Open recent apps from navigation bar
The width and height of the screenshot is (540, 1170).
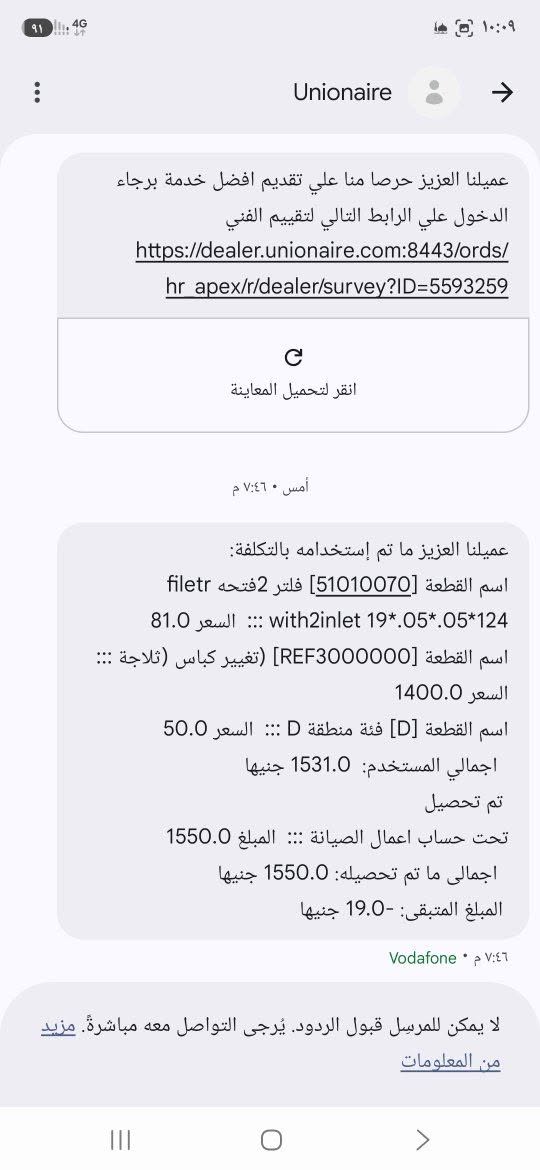tap(120, 1139)
